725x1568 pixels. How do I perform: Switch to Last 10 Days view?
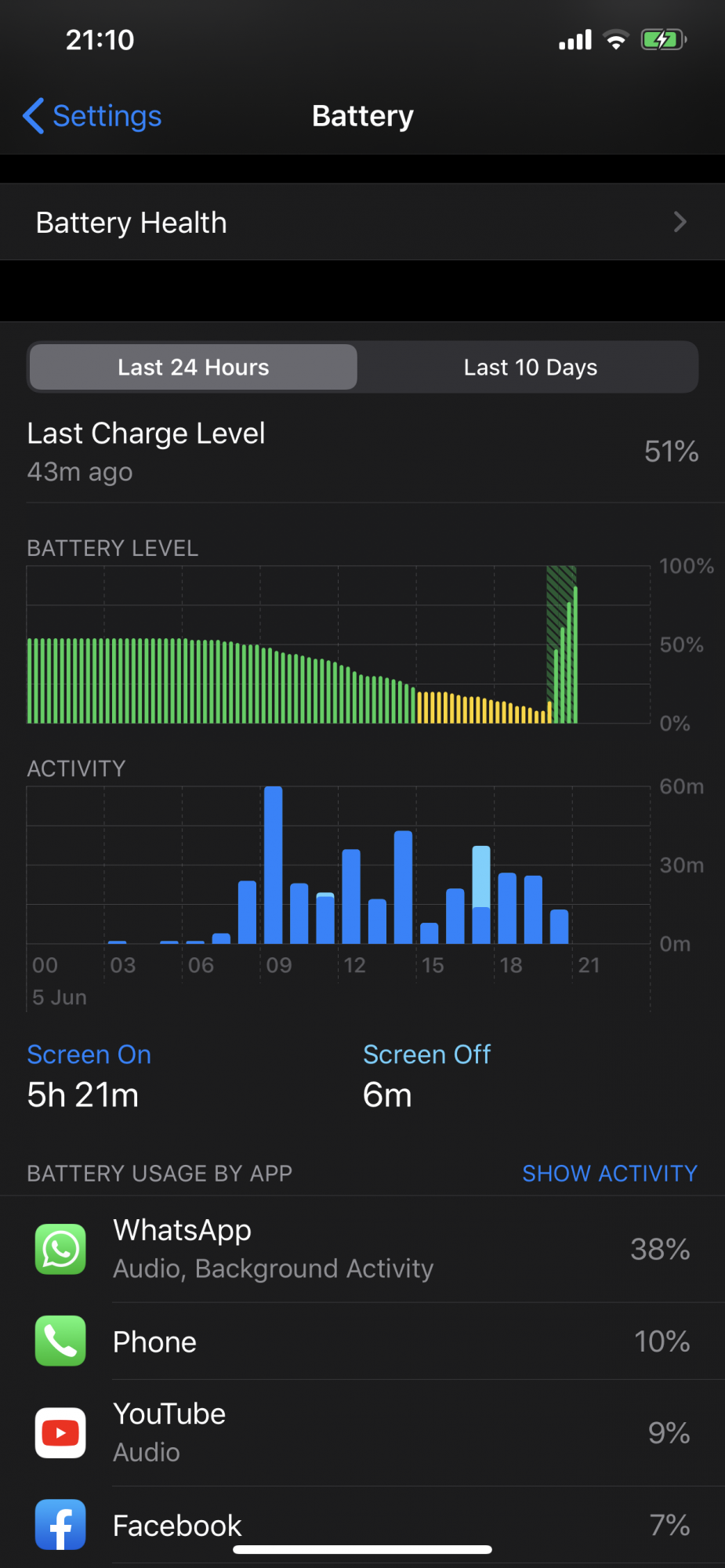click(530, 367)
